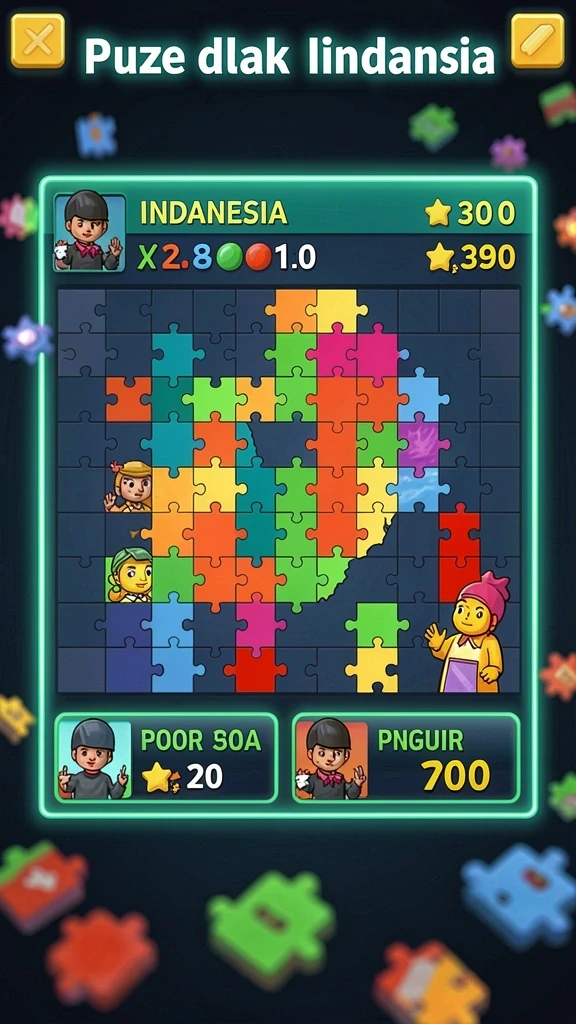The width and height of the screenshot is (576, 1024).
Task: Tap the INDANESIA player avatar
Action: pyautogui.click(x=89, y=232)
